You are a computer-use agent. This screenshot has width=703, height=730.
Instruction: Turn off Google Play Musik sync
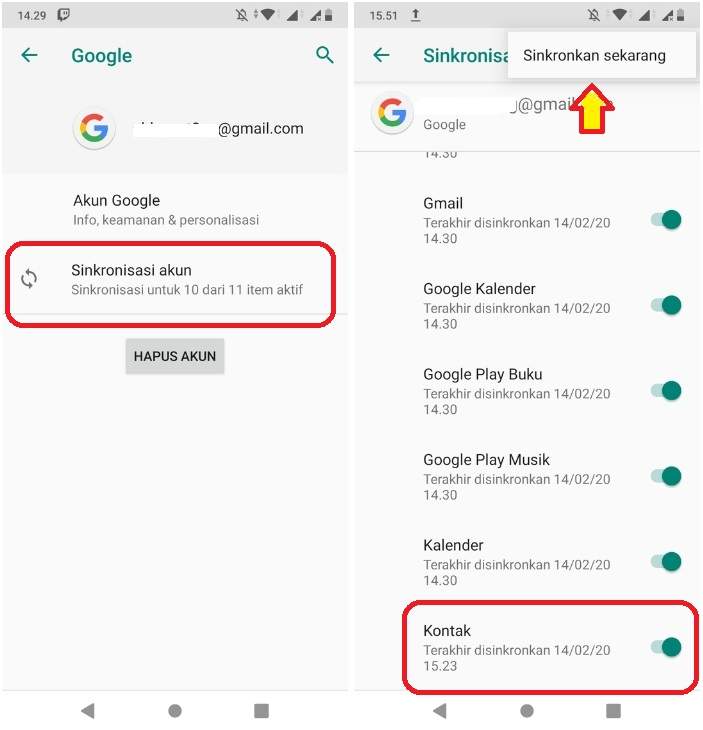click(666, 476)
